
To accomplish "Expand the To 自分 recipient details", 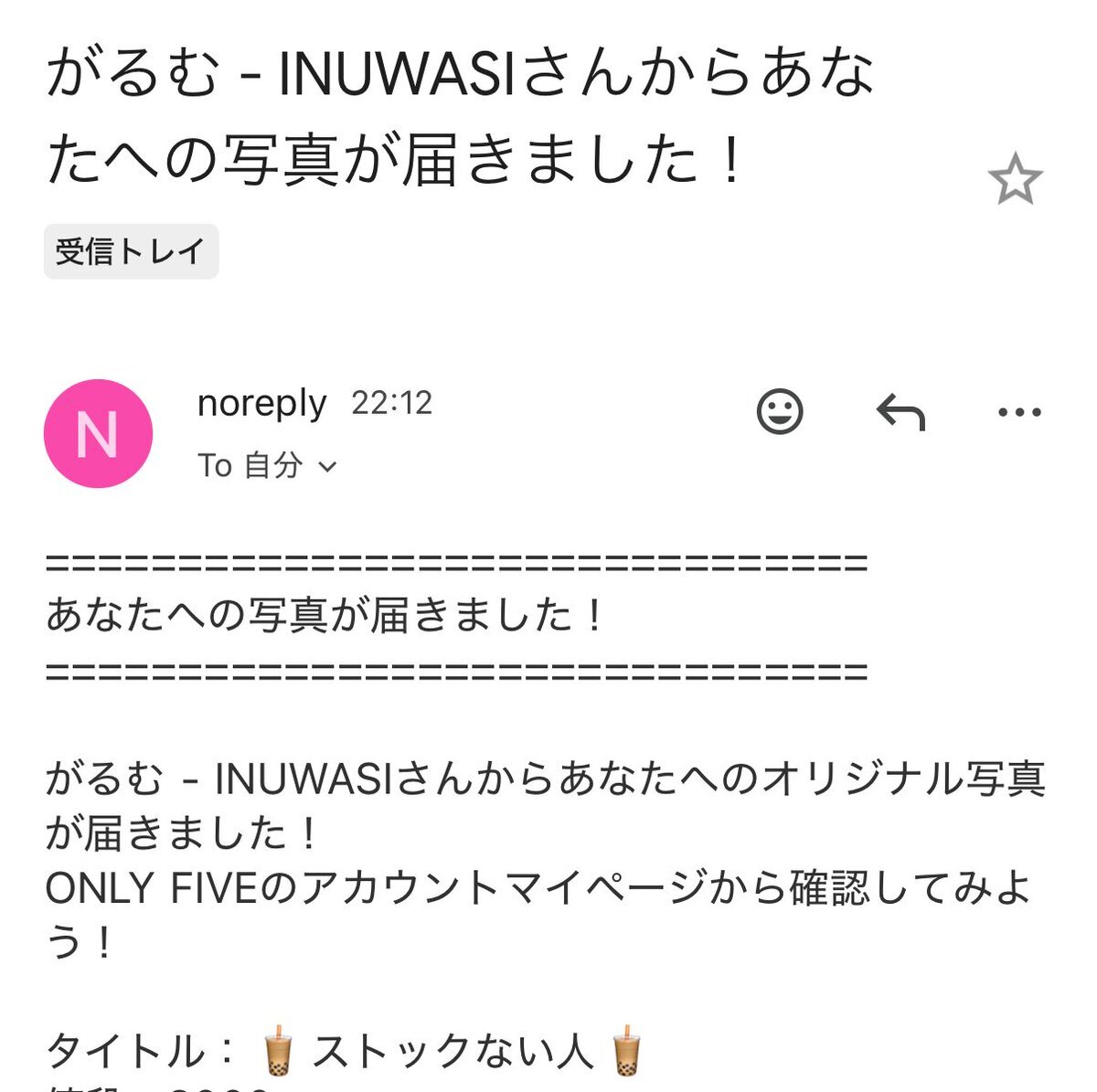I will click(x=268, y=466).
